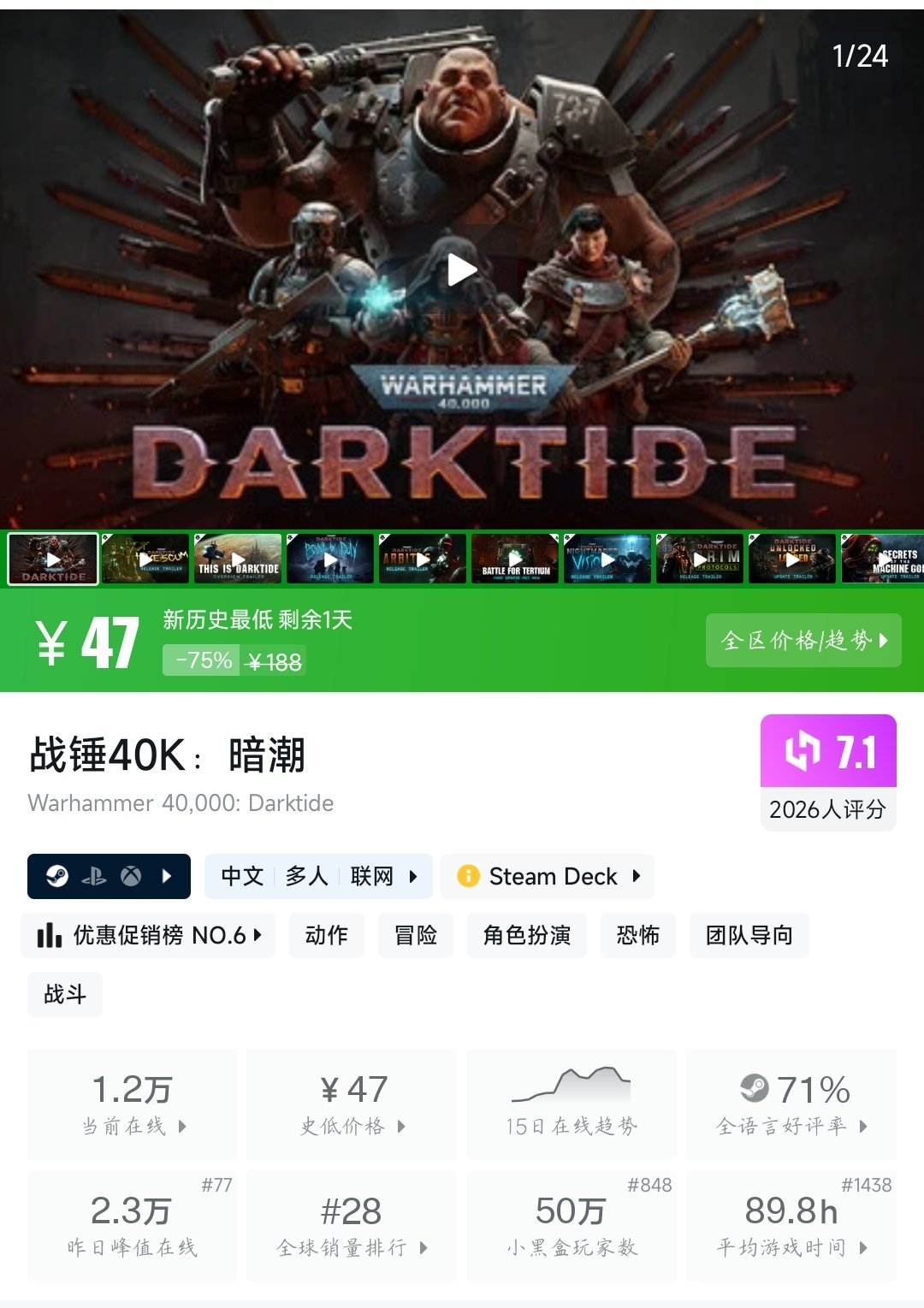
Task: Select the 团队导向 tag
Action: [x=749, y=935]
